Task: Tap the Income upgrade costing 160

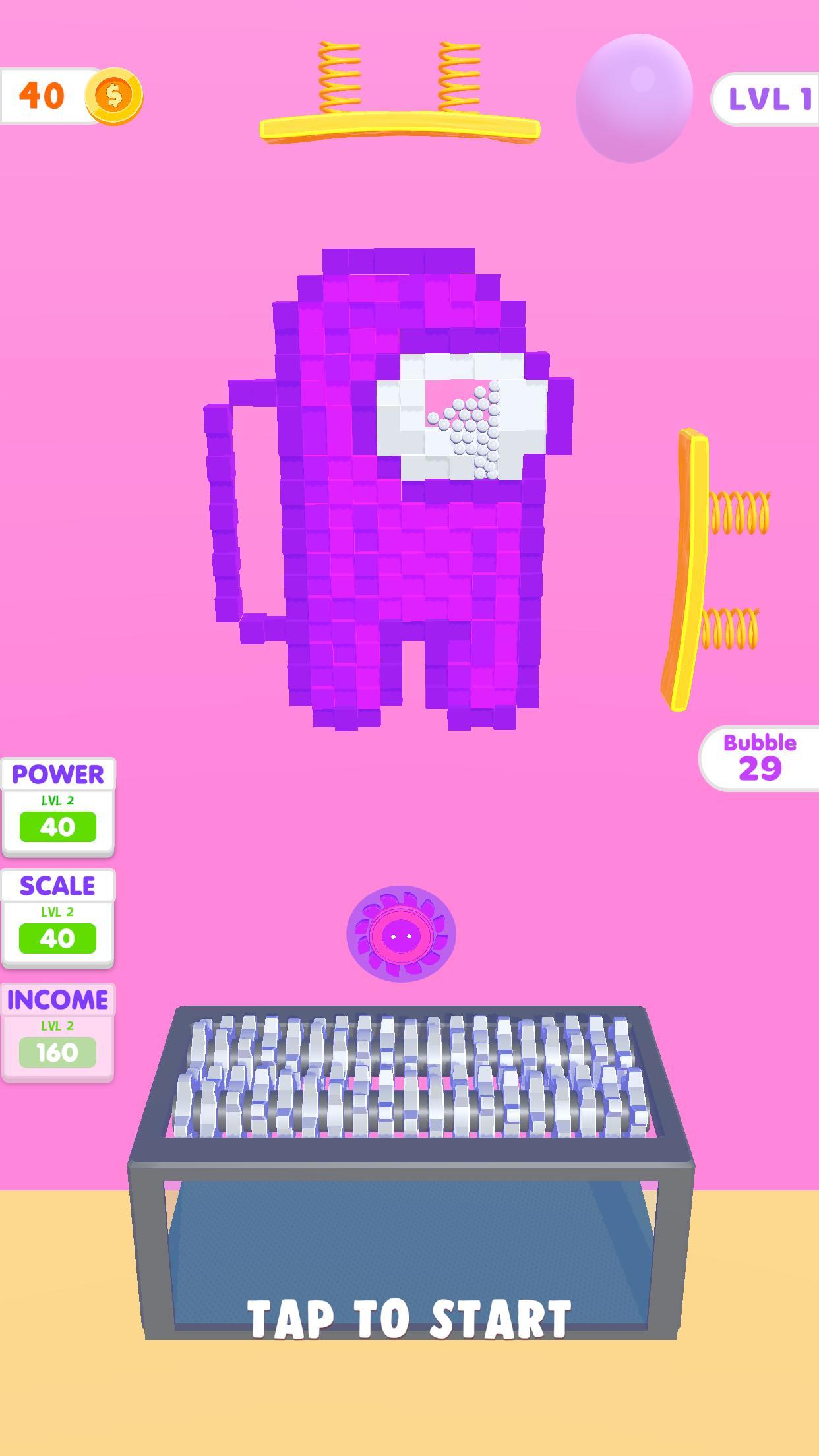Action: (x=57, y=1051)
